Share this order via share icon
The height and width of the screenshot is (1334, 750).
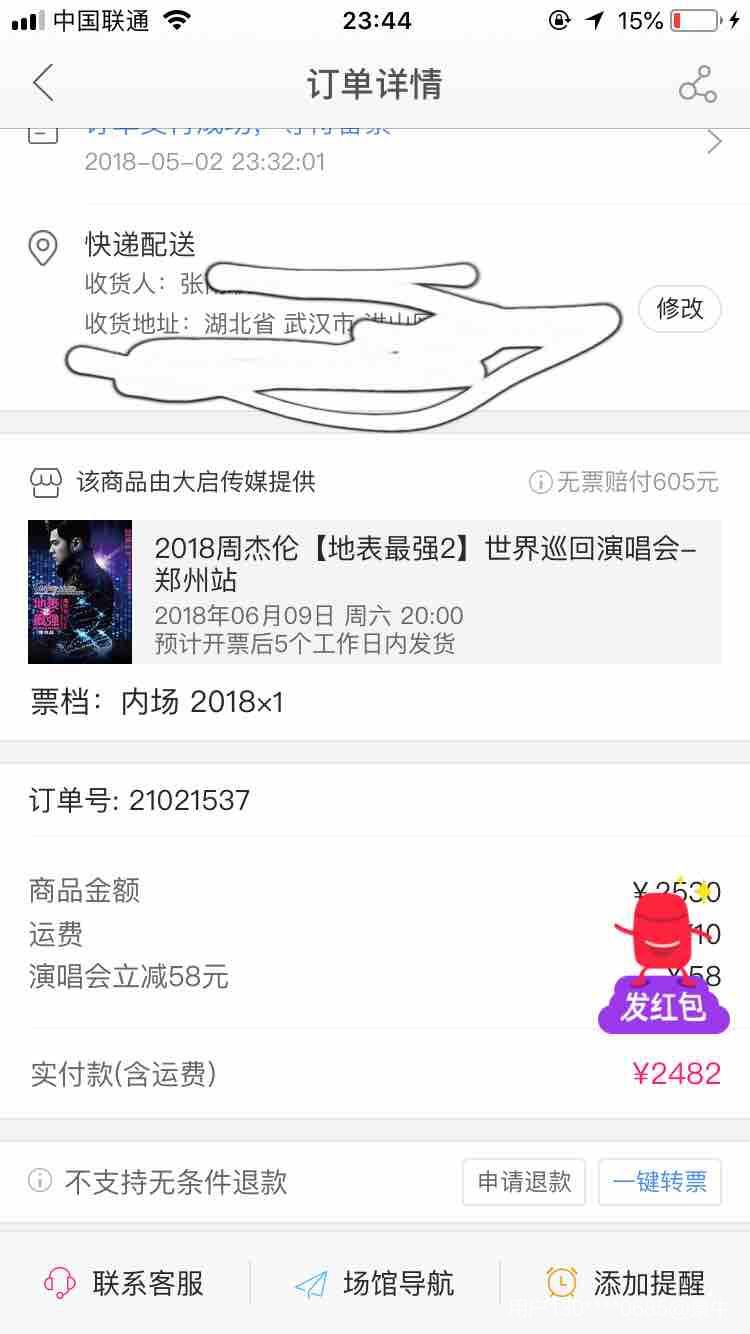[x=697, y=85]
